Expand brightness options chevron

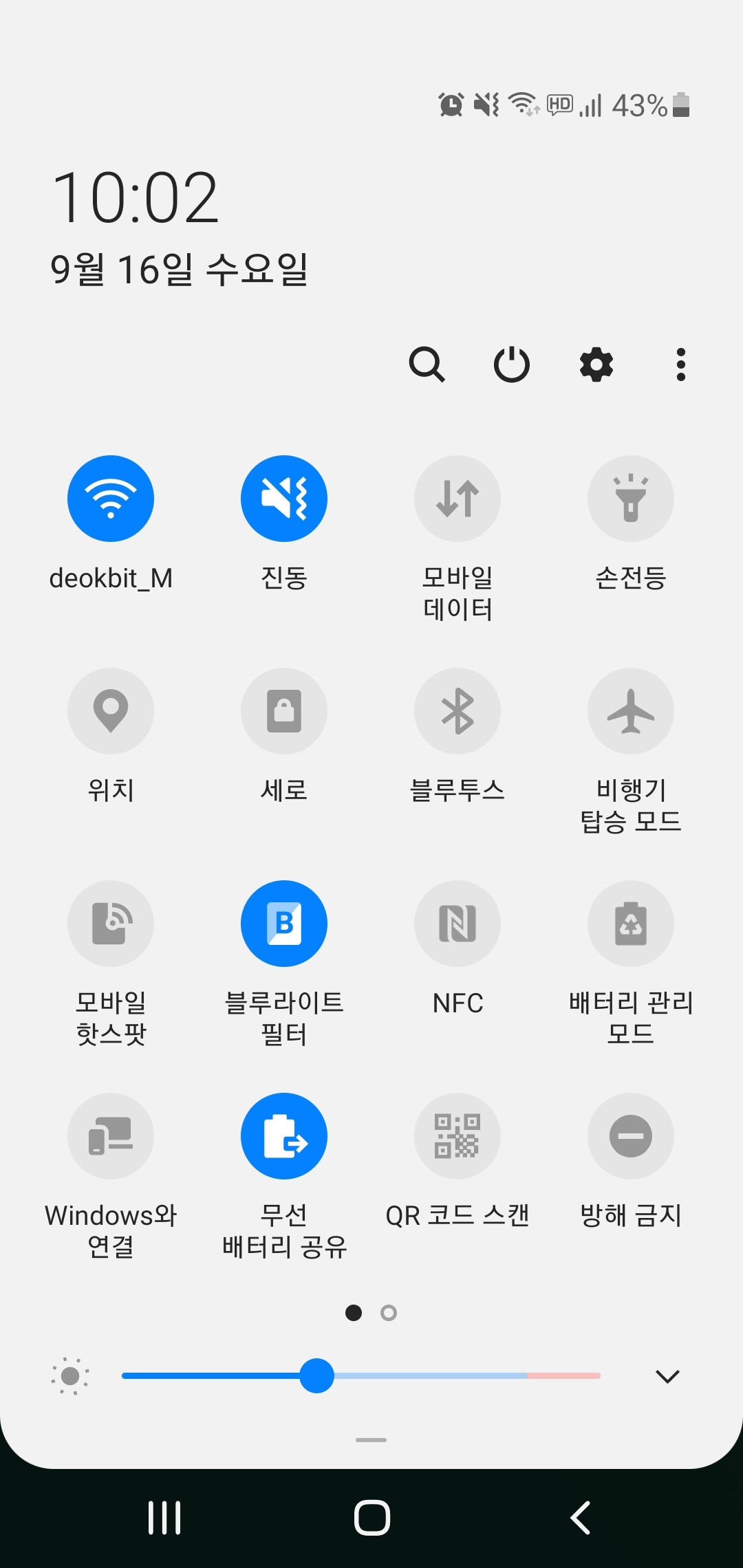[667, 1376]
